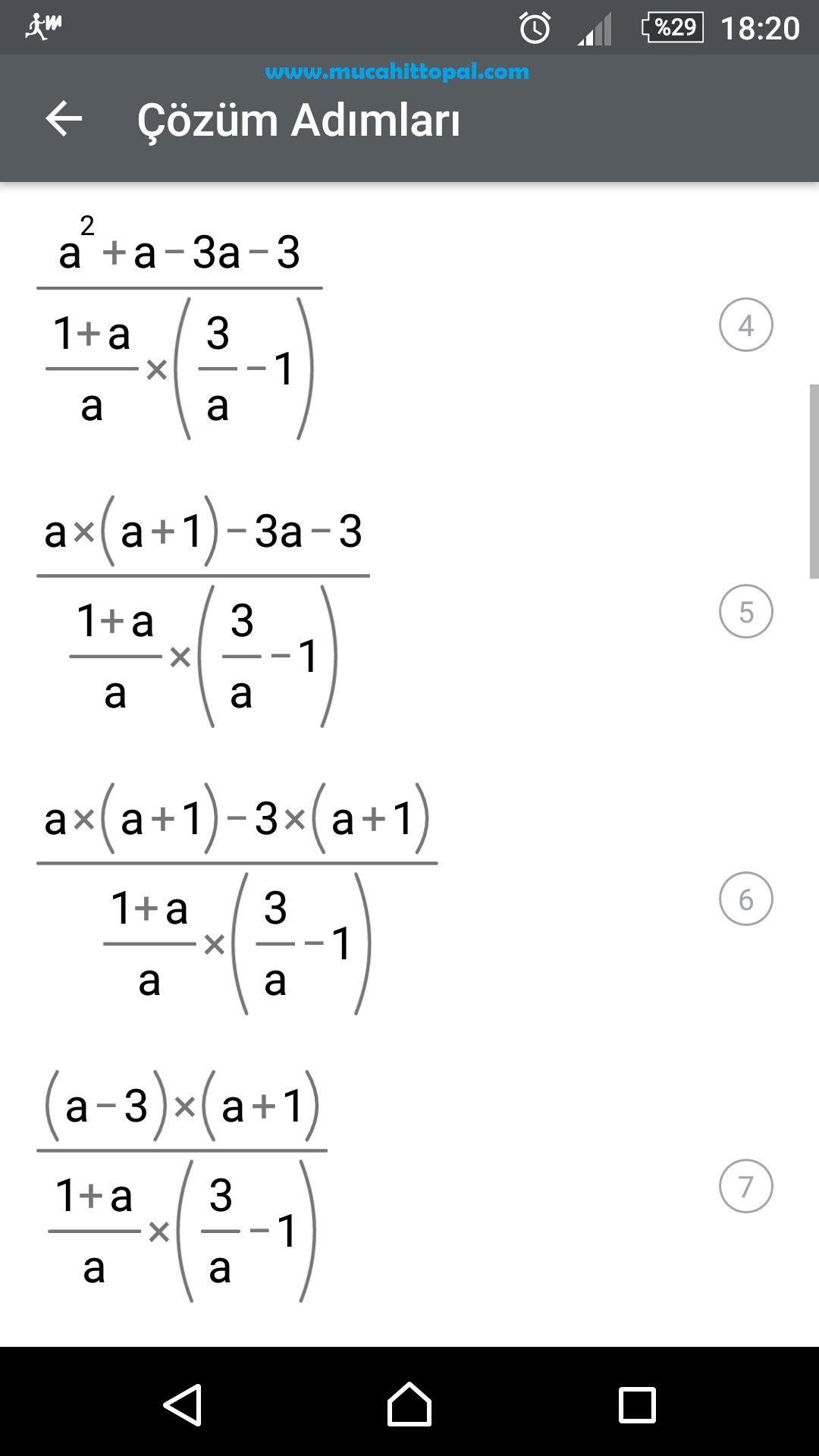Open solution step 6

(x=745, y=899)
